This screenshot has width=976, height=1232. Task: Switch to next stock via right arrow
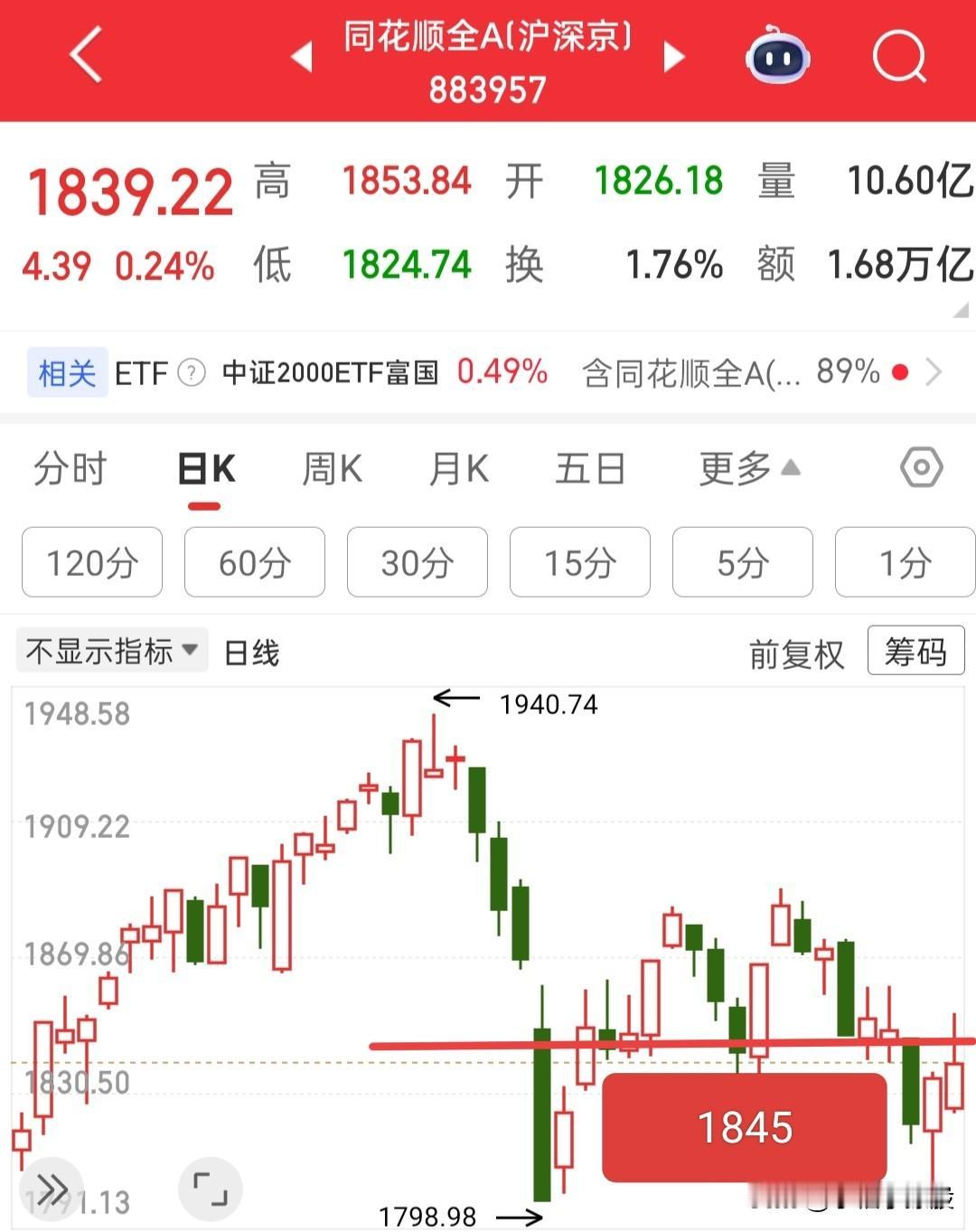coord(673,56)
